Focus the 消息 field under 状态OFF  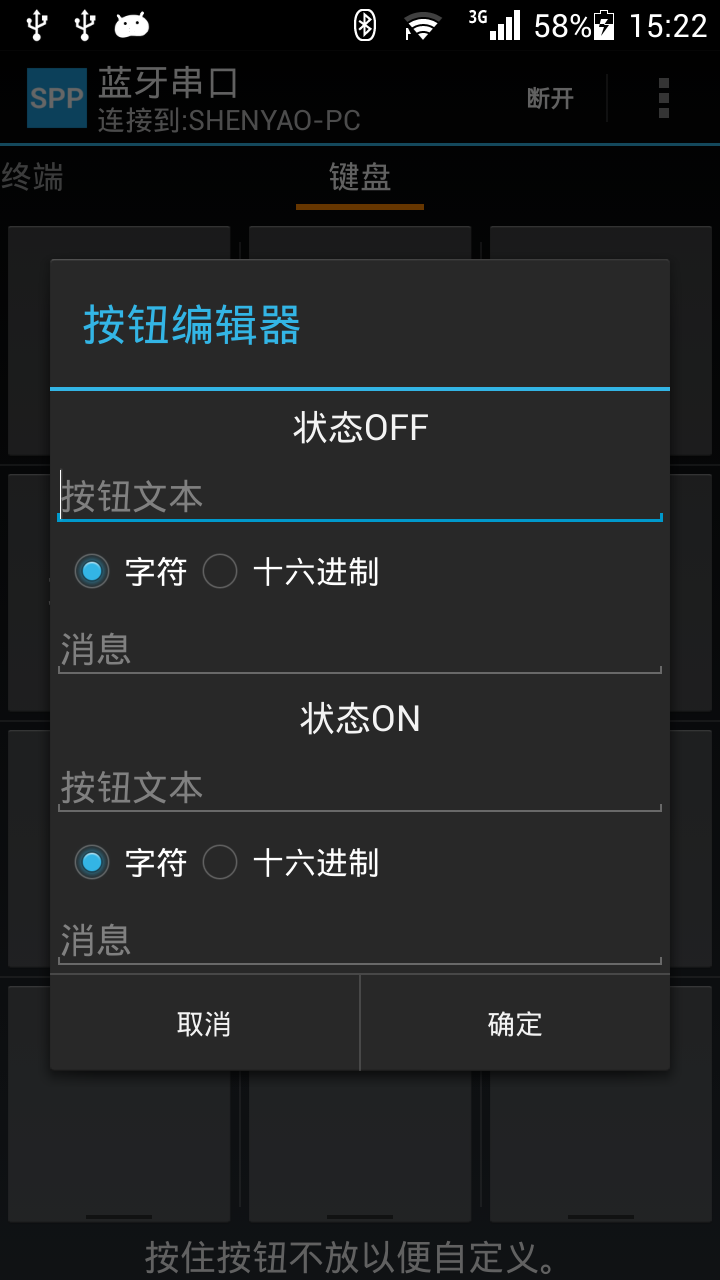coord(360,649)
